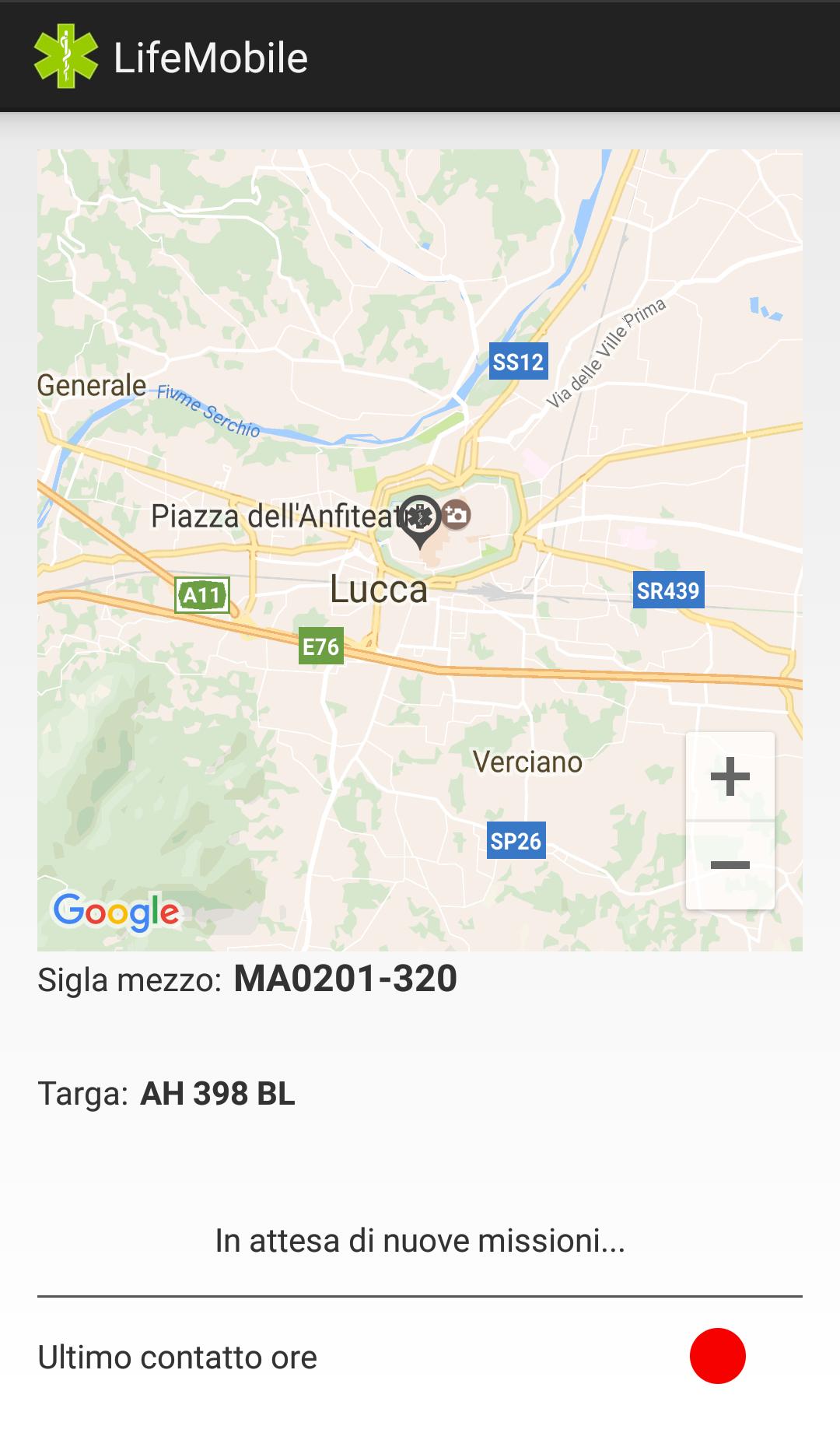Select the SP26 road marker near Verciano
This screenshot has width=840, height=1447.
516,840
